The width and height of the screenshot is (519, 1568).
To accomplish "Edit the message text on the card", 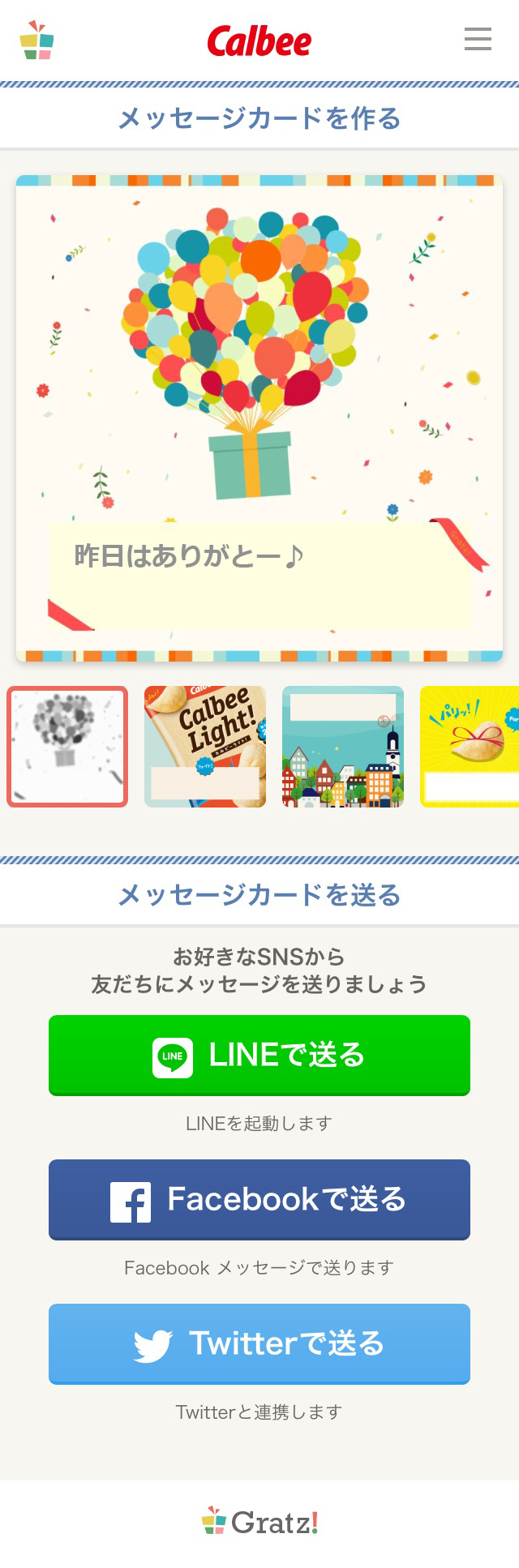I will pyautogui.click(x=259, y=576).
